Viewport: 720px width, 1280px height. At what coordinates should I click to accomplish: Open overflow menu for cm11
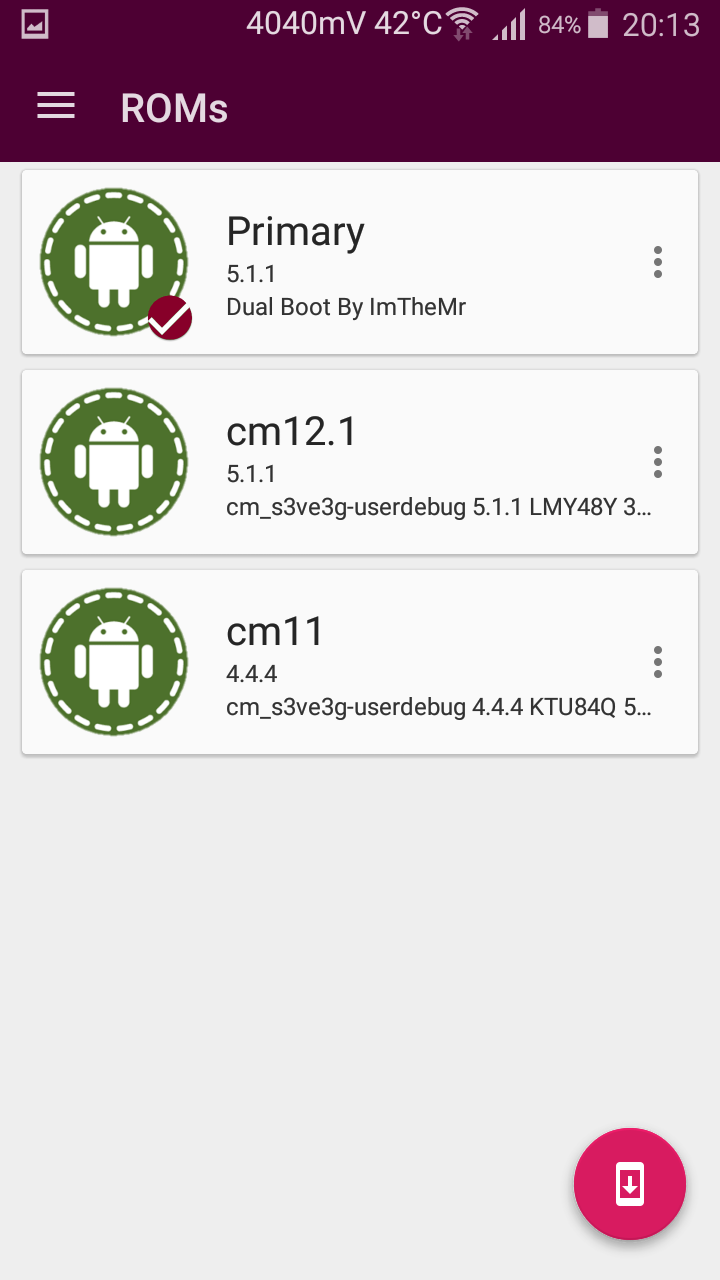point(657,662)
